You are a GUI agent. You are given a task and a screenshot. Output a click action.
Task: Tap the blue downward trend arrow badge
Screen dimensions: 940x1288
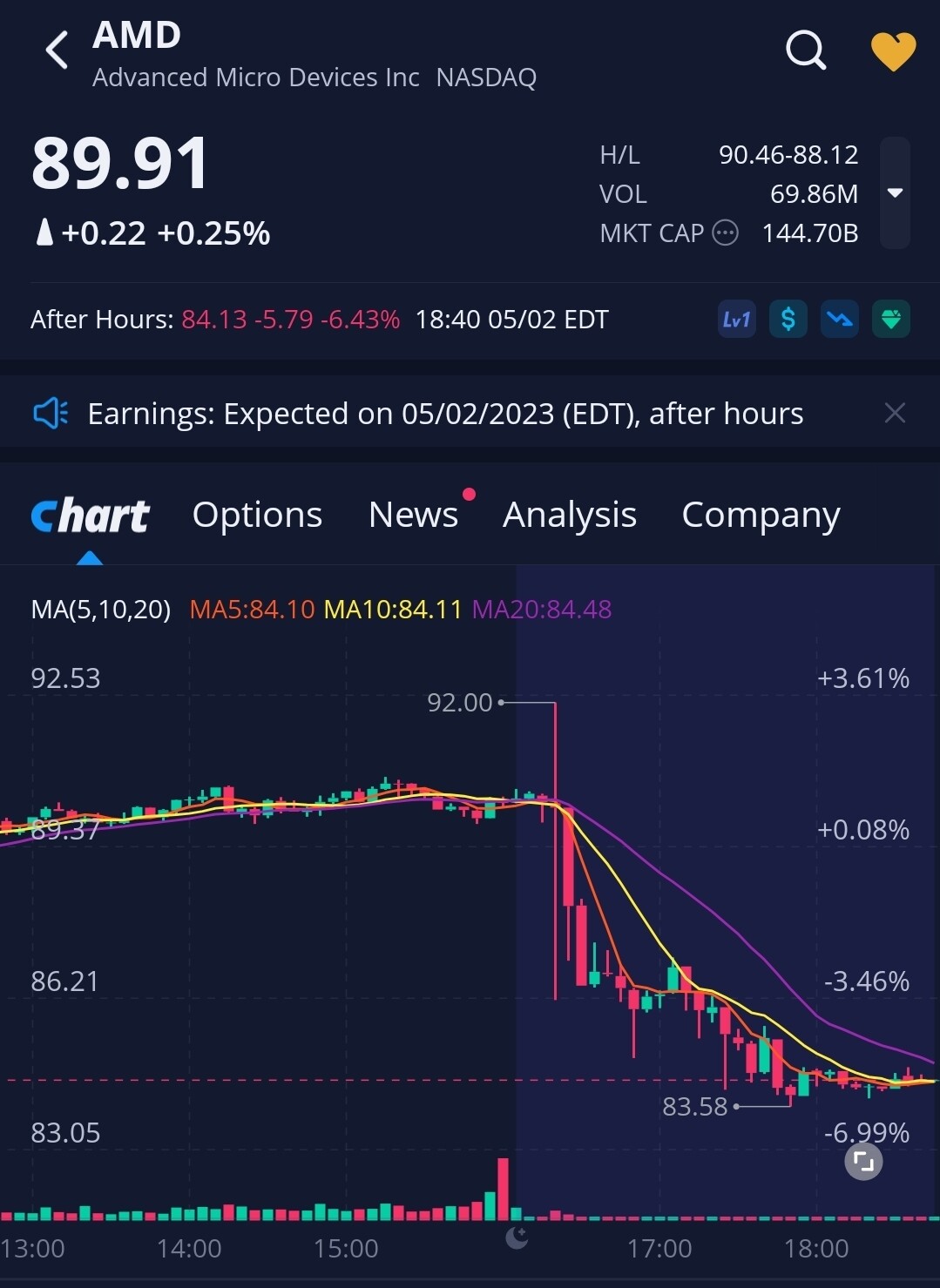click(x=840, y=320)
